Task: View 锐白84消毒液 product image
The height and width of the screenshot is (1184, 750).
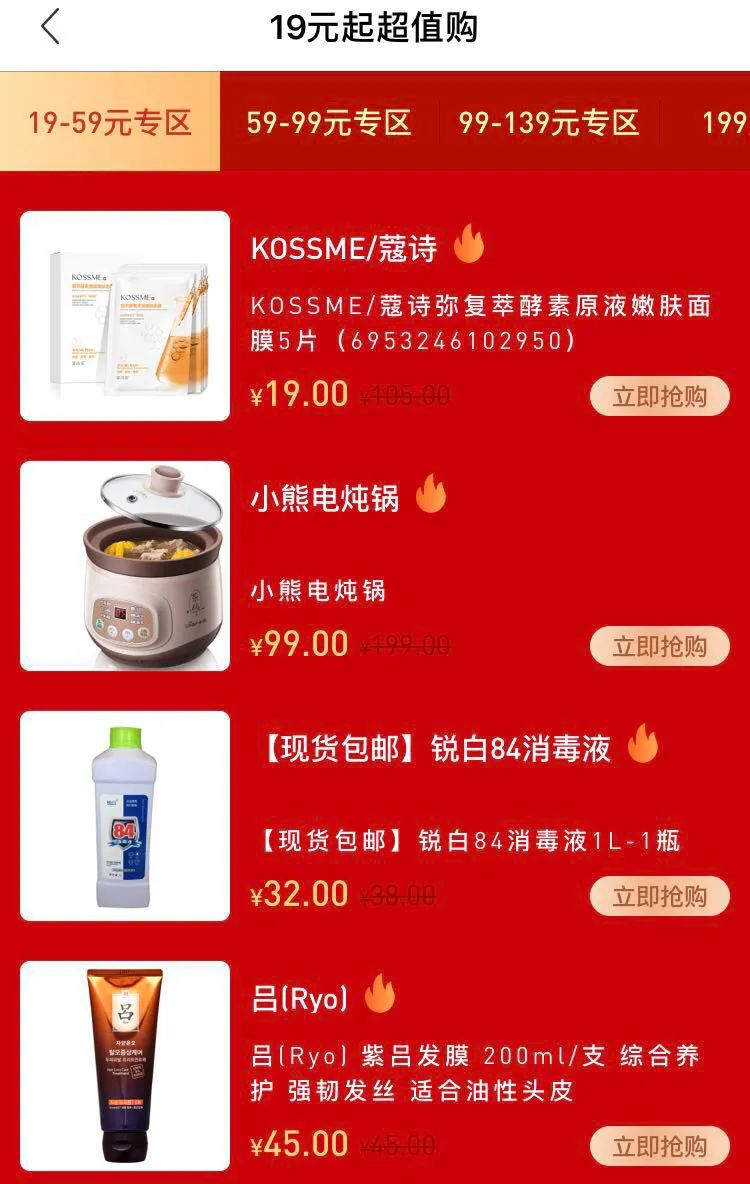Action: click(x=125, y=816)
